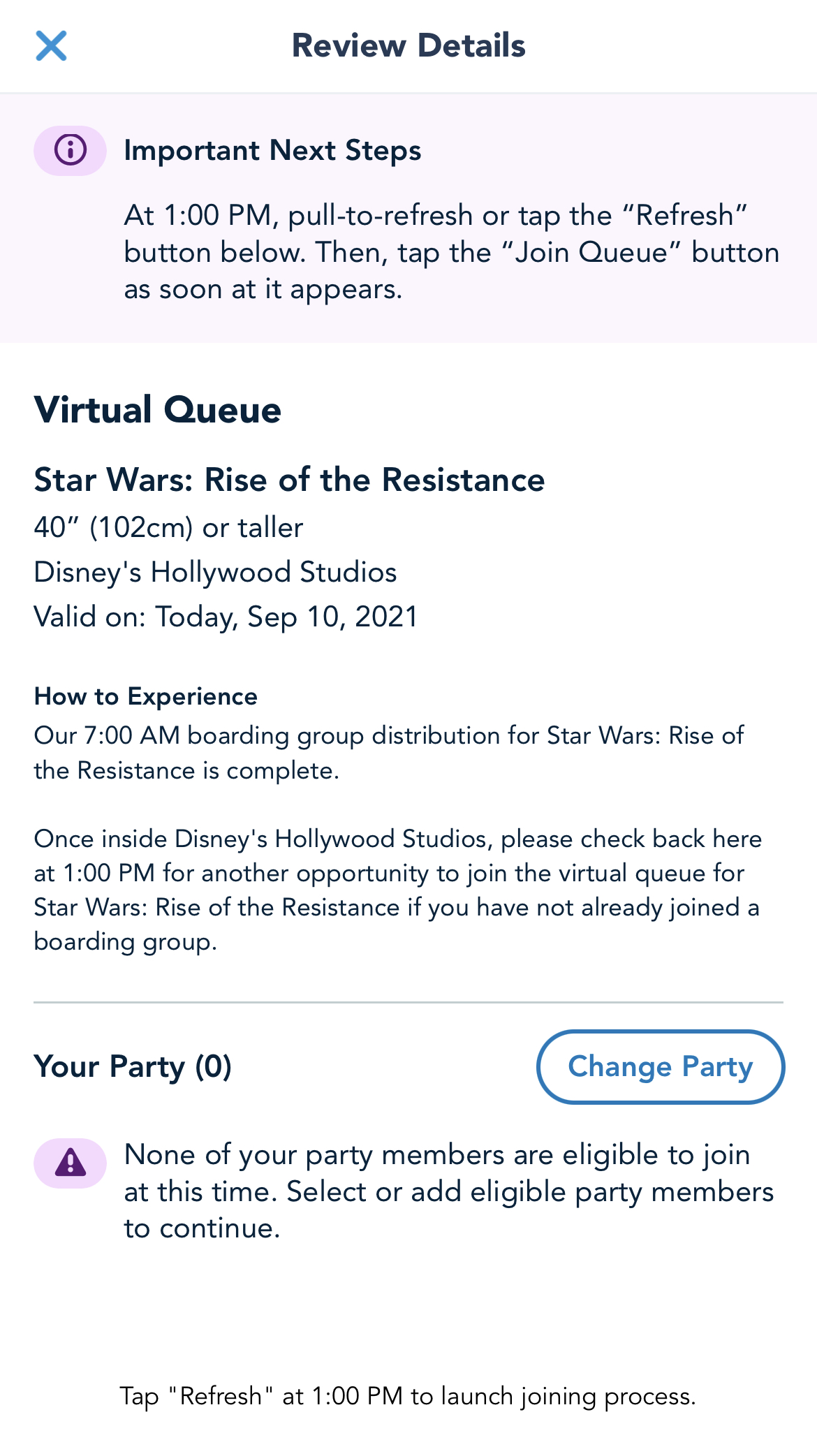Screen dimensions: 817x1456
Task: Close the Review Details screen
Action: [x=51, y=46]
